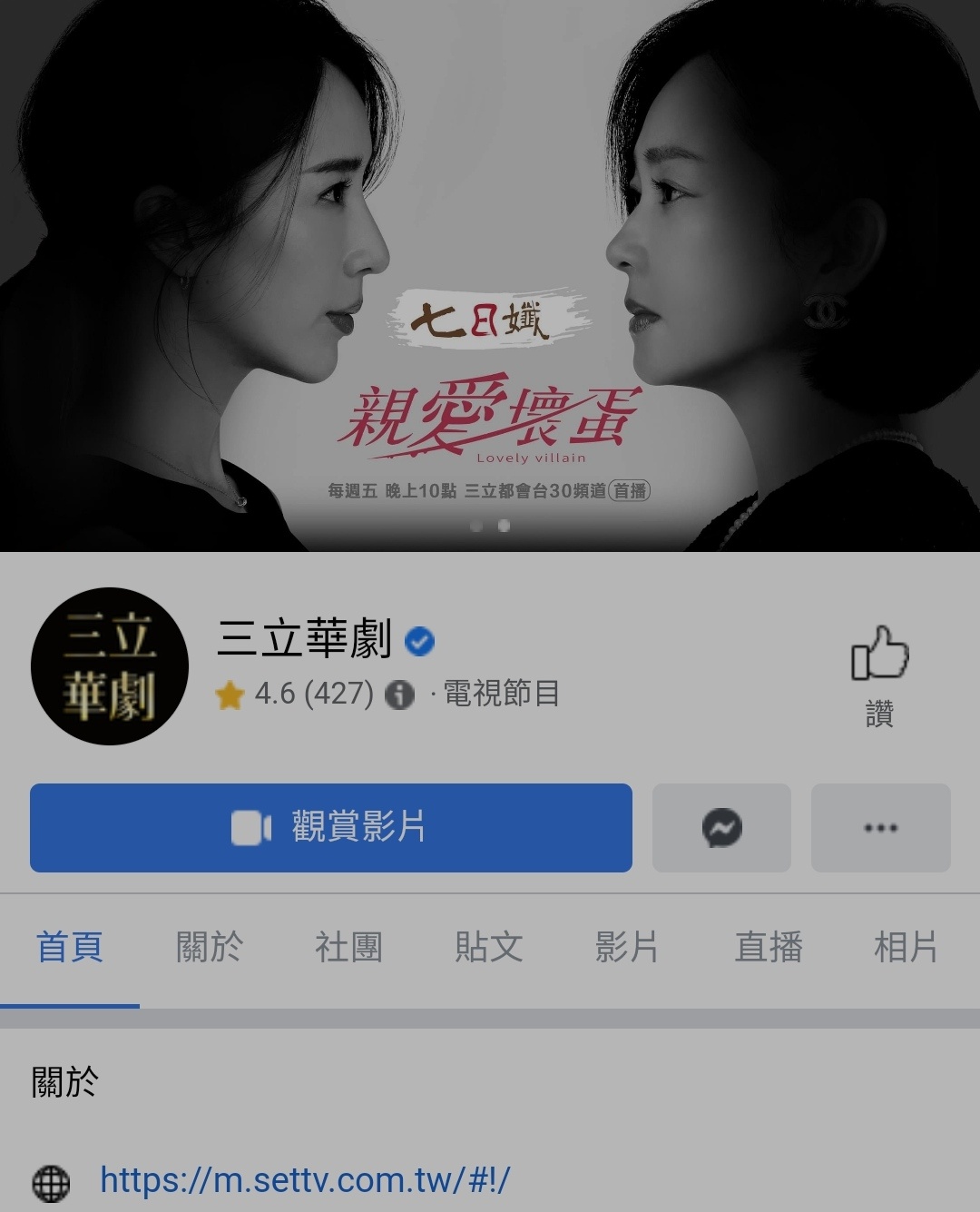This screenshot has height=1212, width=980.
Task: Go to the 直播 tab
Action: (768, 947)
